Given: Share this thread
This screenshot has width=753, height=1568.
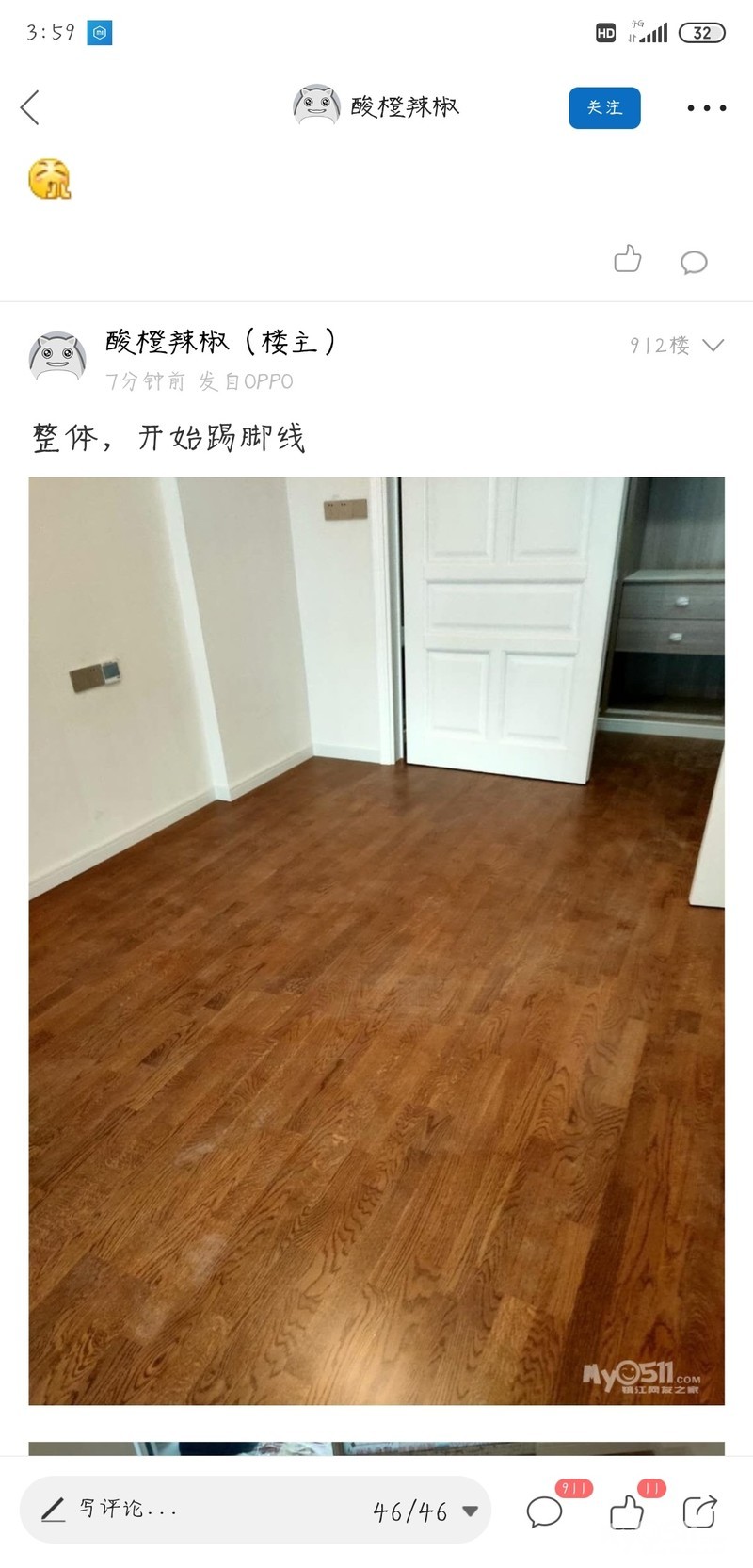Looking at the screenshot, I should [x=699, y=1511].
